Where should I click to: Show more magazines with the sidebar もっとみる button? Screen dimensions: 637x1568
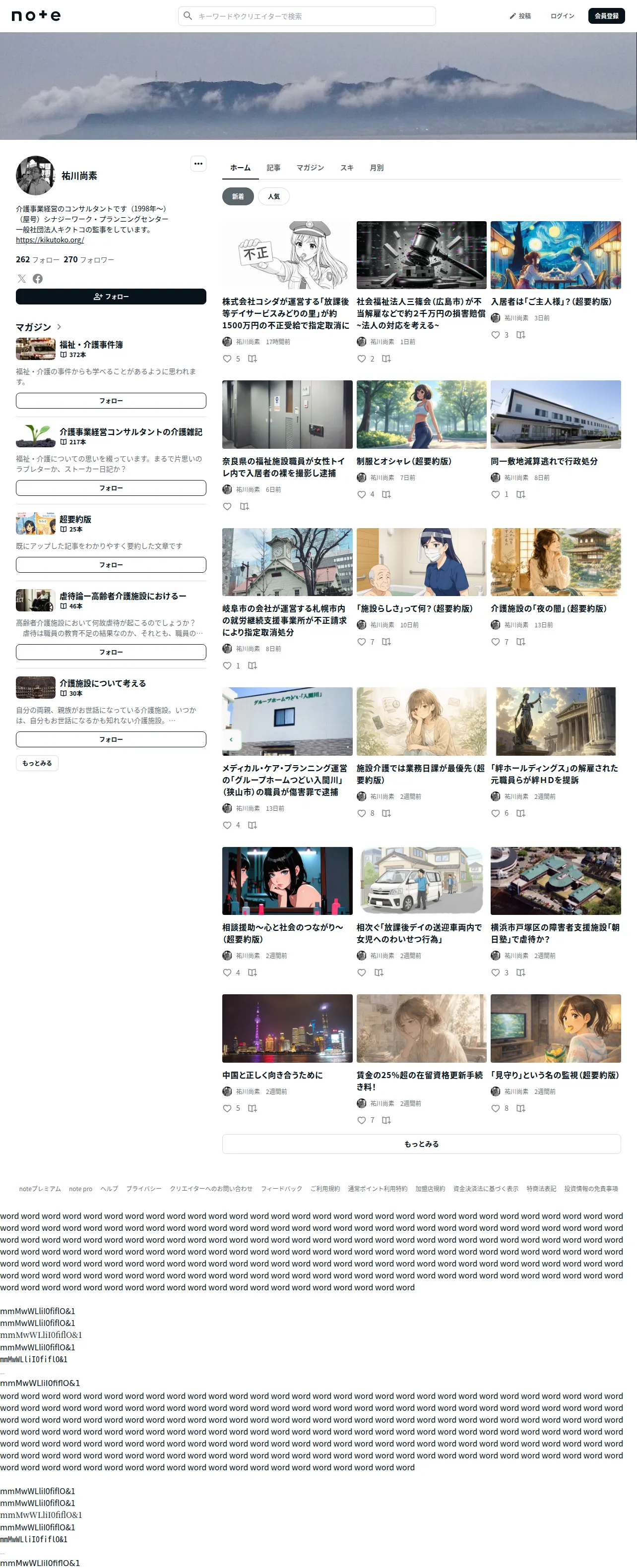tap(37, 763)
